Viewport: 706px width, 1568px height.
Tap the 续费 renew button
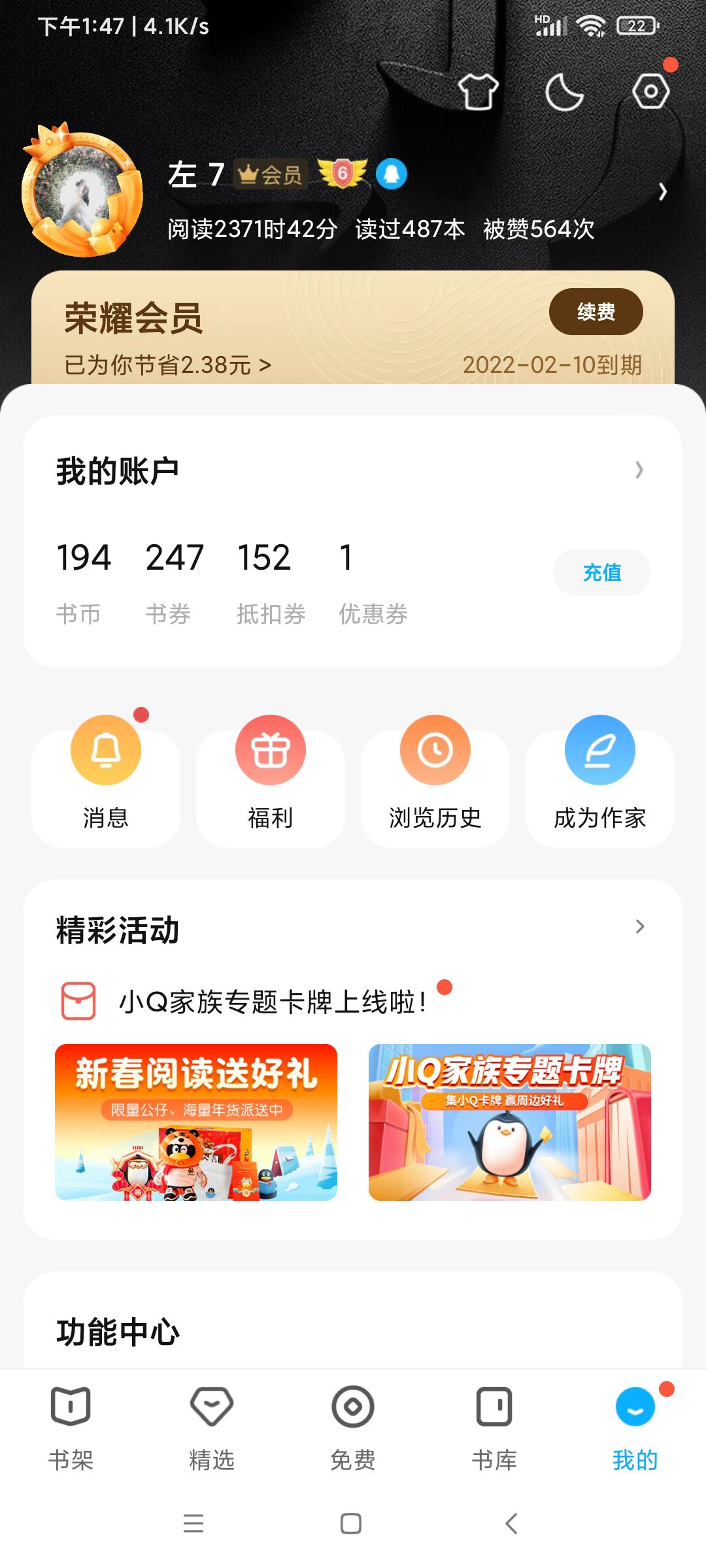(x=596, y=312)
